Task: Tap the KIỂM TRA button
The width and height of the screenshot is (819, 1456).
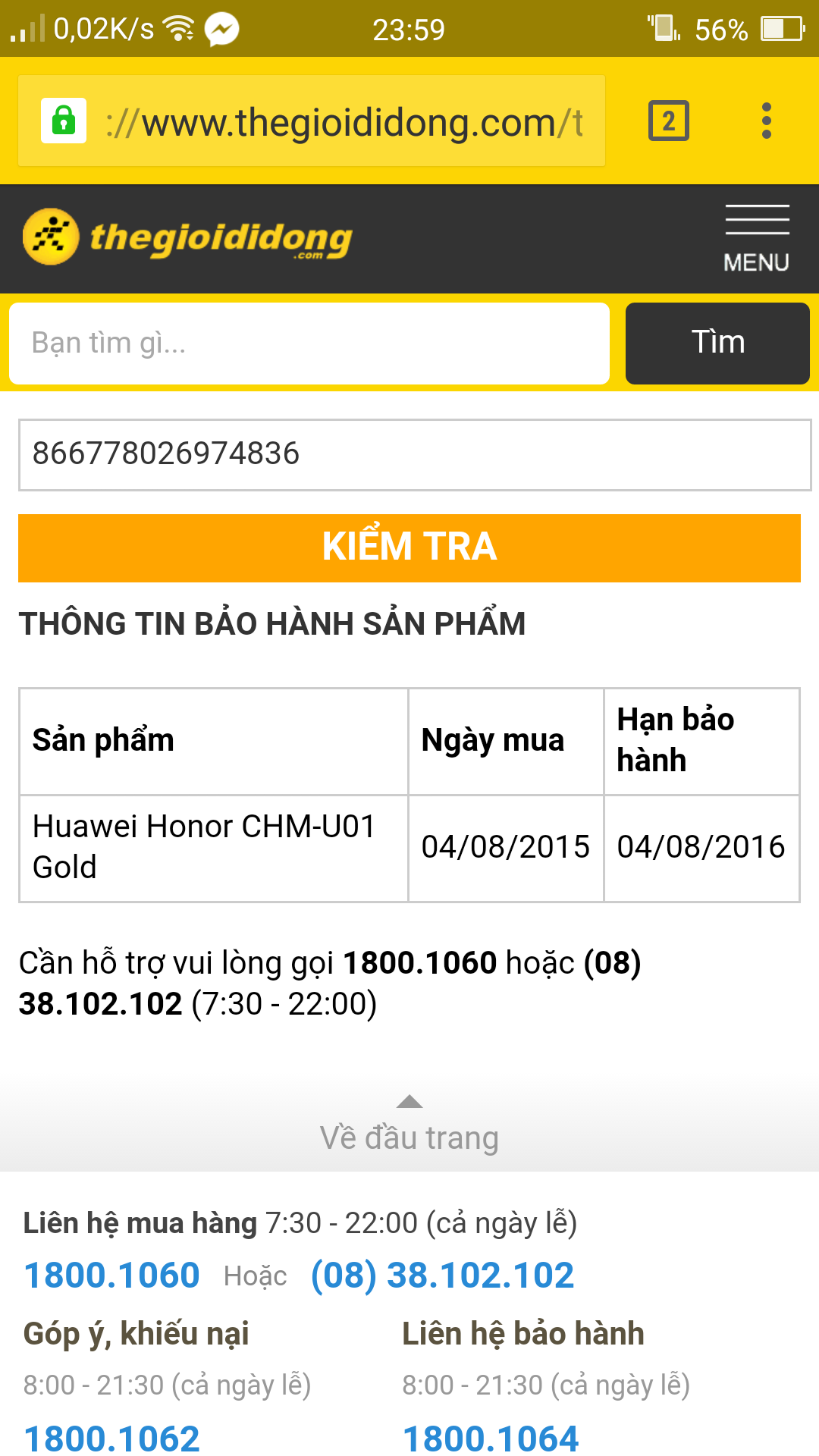Action: point(409,548)
